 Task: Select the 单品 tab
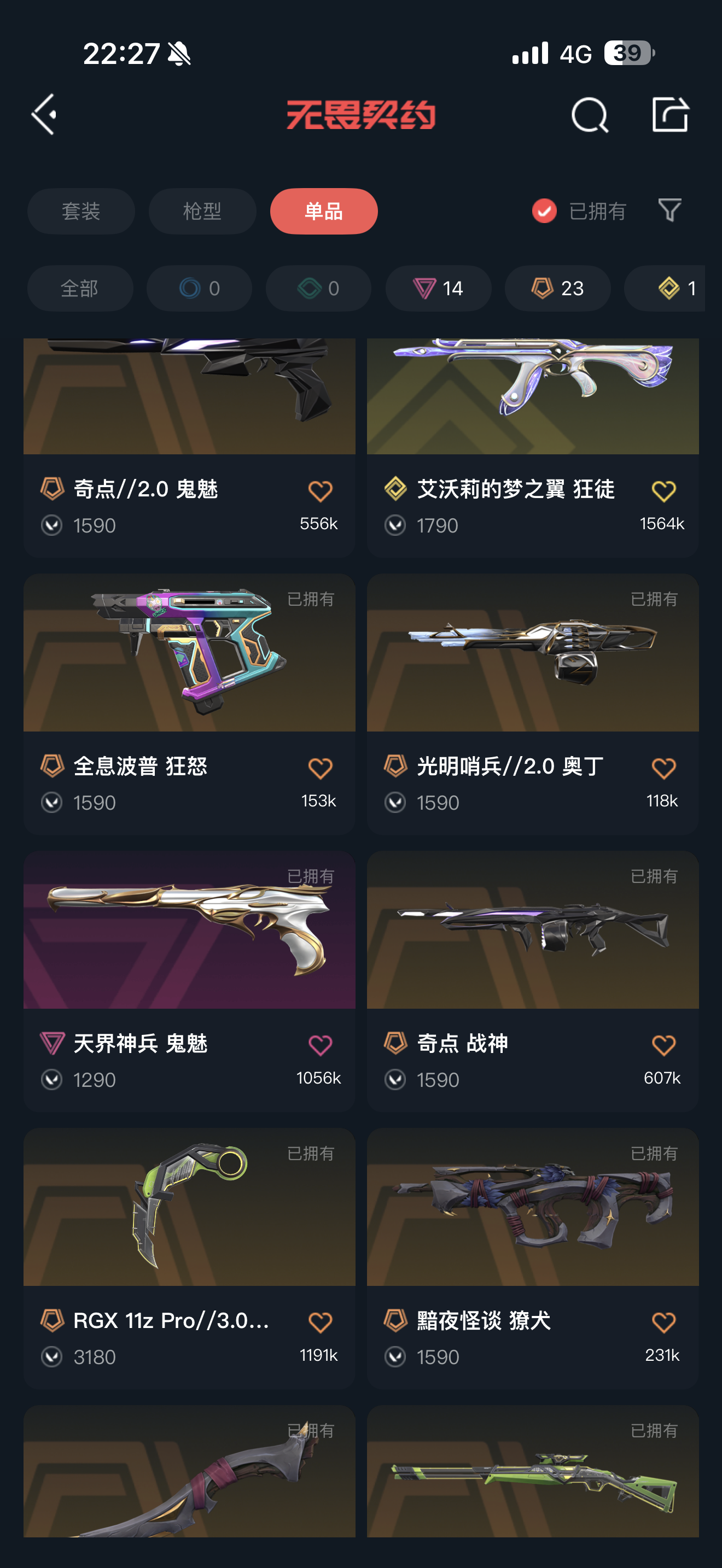[324, 211]
